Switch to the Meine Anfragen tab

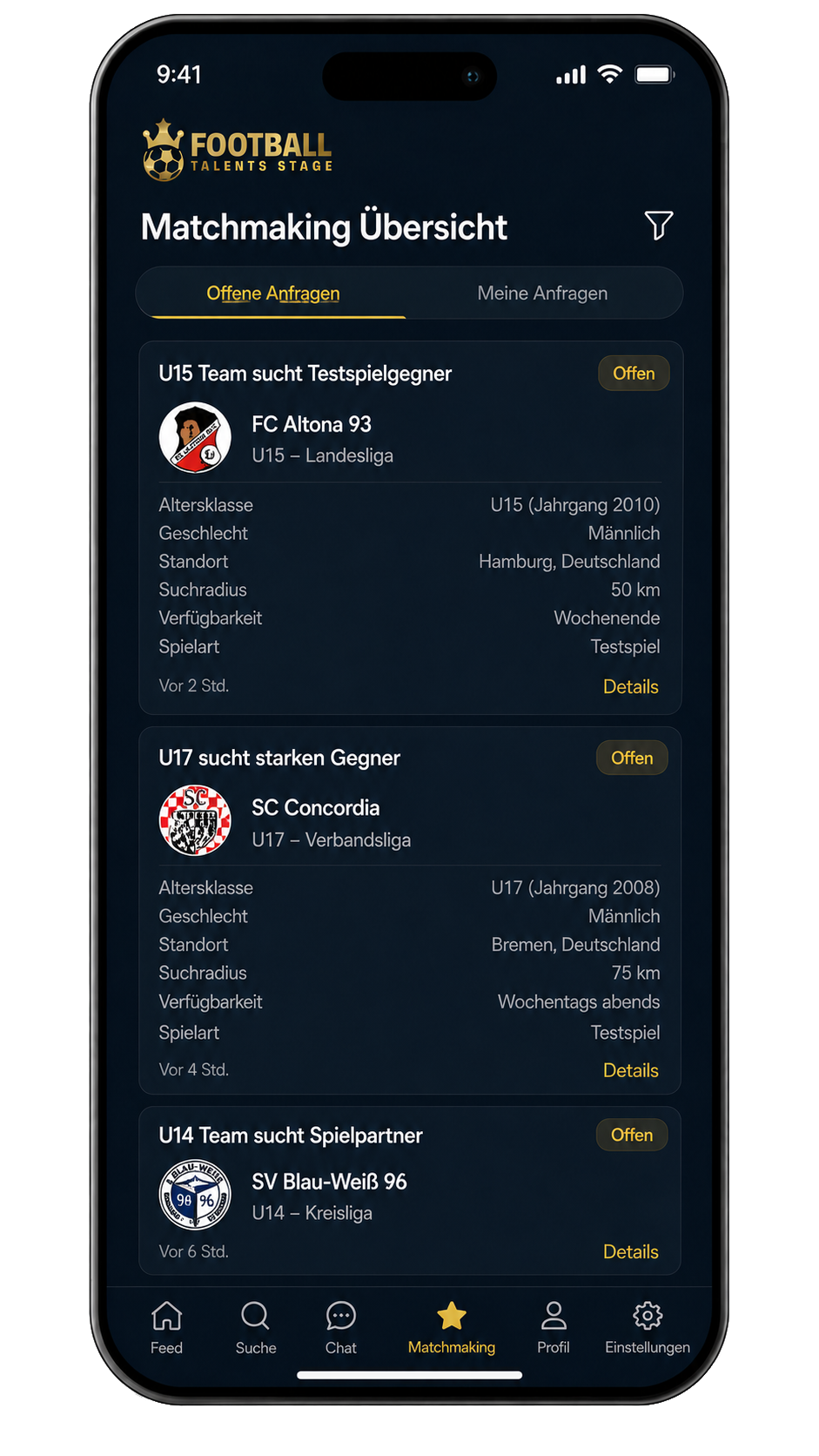[x=542, y=293]
